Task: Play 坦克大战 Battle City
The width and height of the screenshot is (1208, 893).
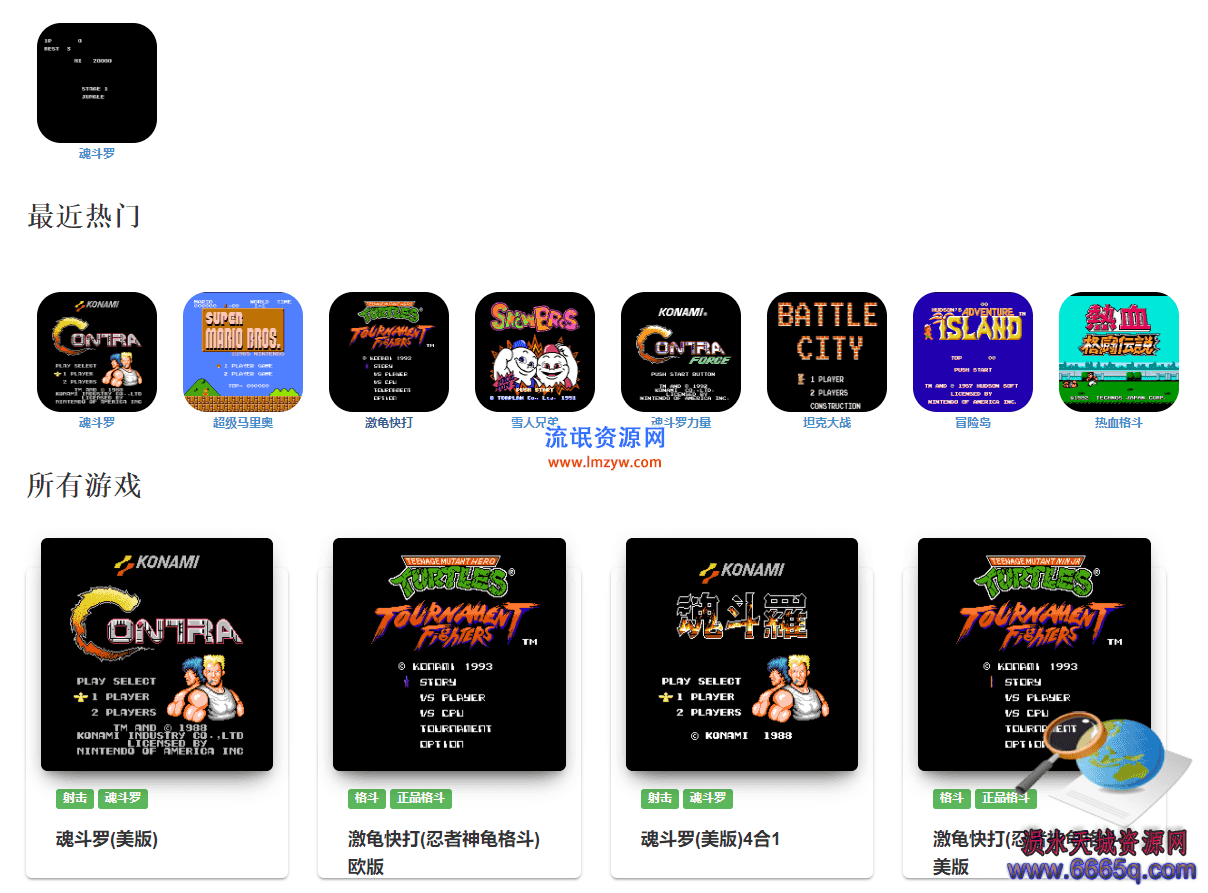Action: point(827,352)
